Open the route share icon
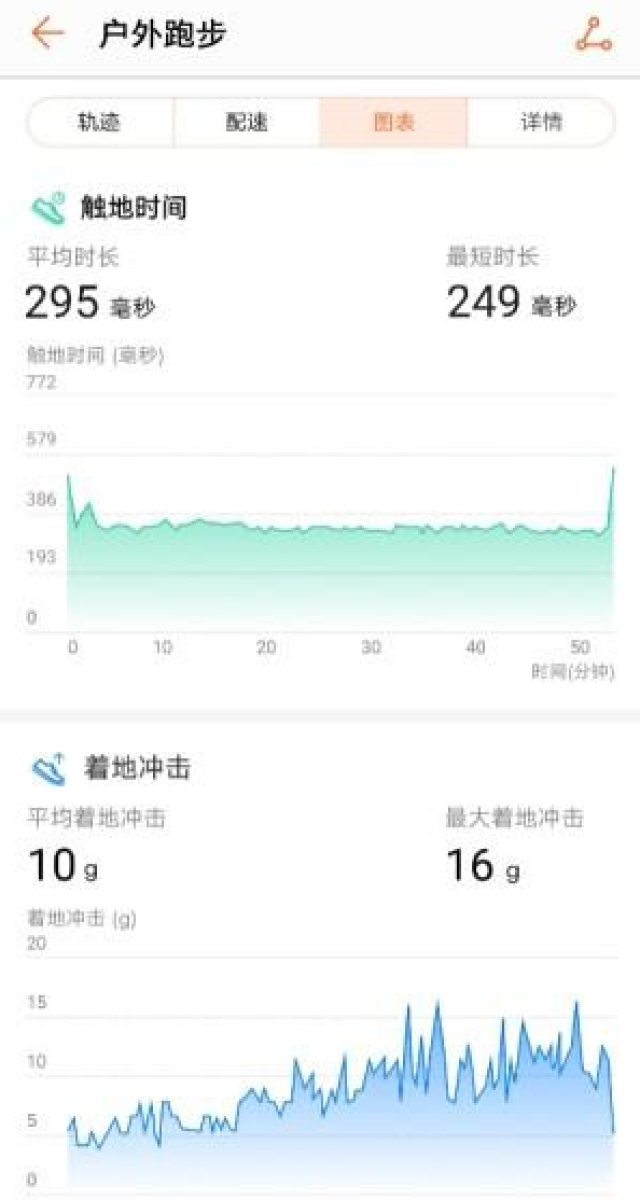 [593, 34]
